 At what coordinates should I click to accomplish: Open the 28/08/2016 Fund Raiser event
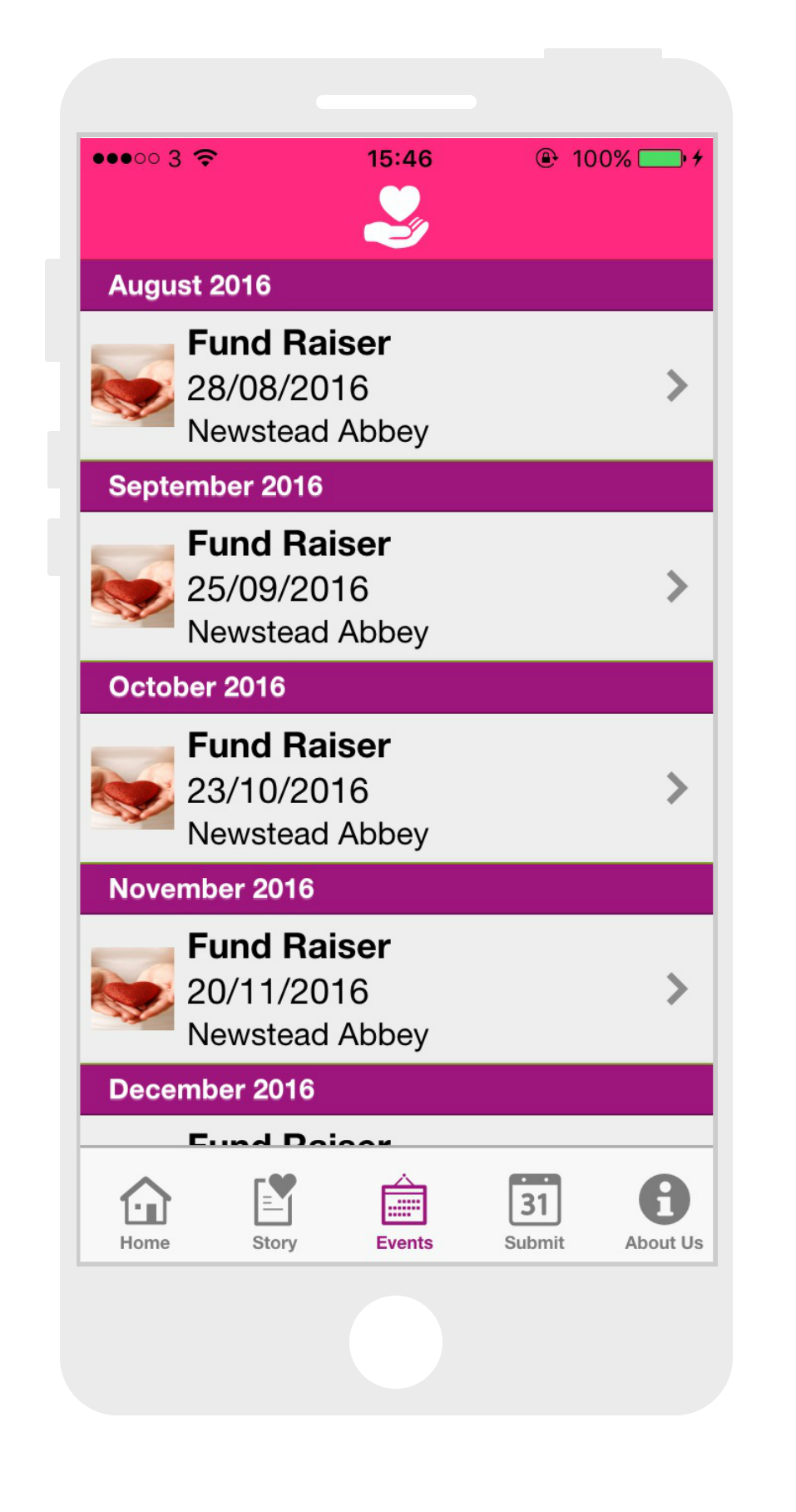[x=396, y=386]
